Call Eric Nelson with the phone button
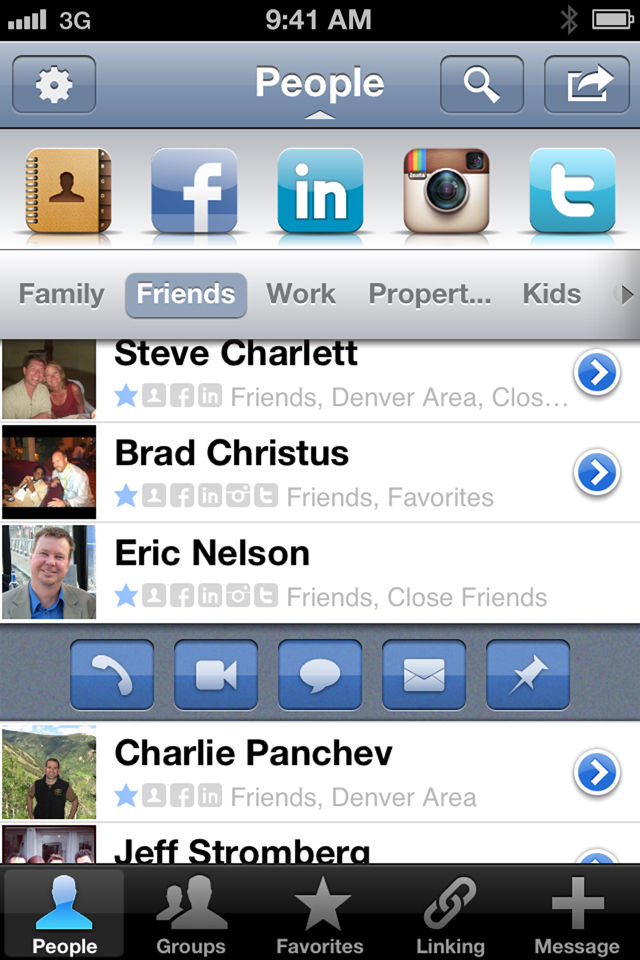Image resolution: width=640 pixels, height=960 pixels. (x=112, y=675)
